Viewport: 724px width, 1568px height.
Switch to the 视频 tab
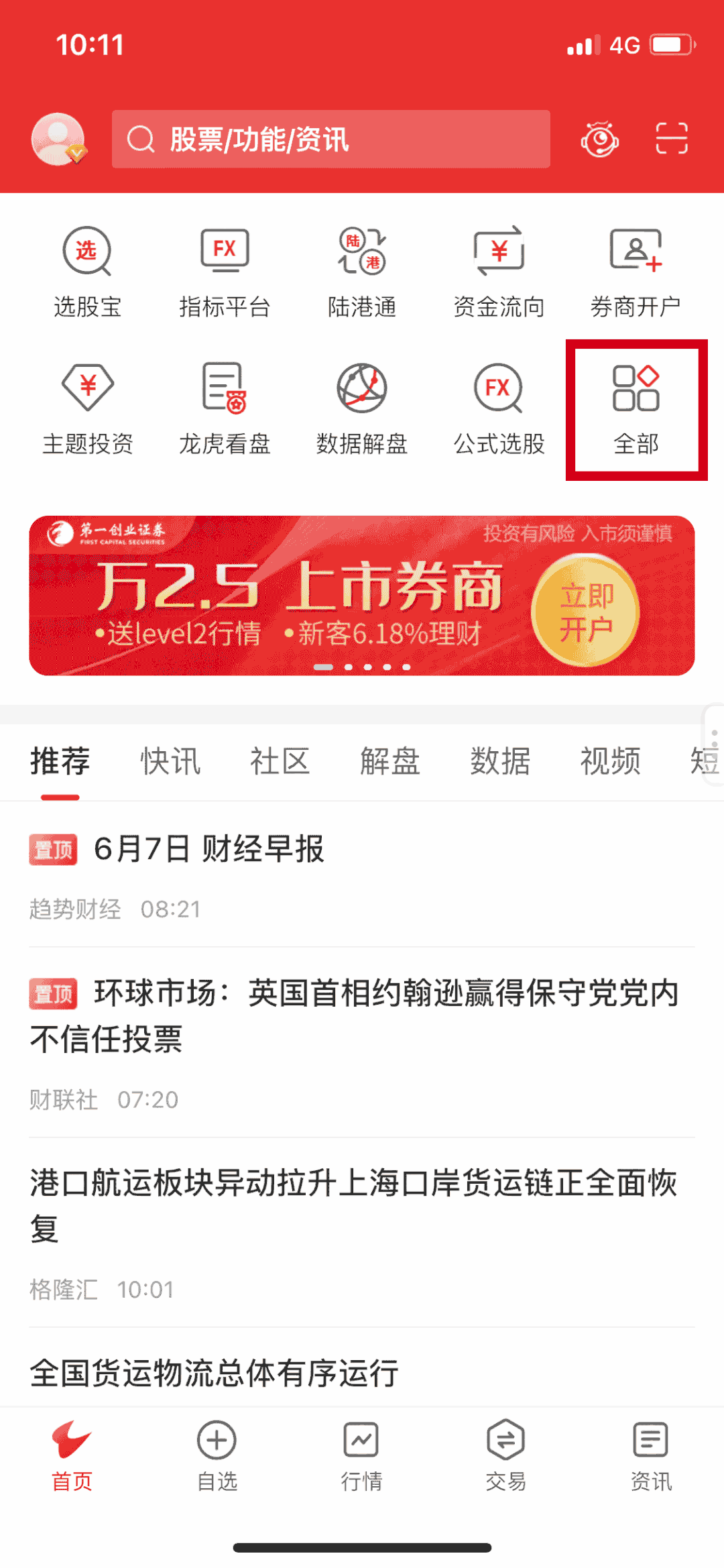610,761
